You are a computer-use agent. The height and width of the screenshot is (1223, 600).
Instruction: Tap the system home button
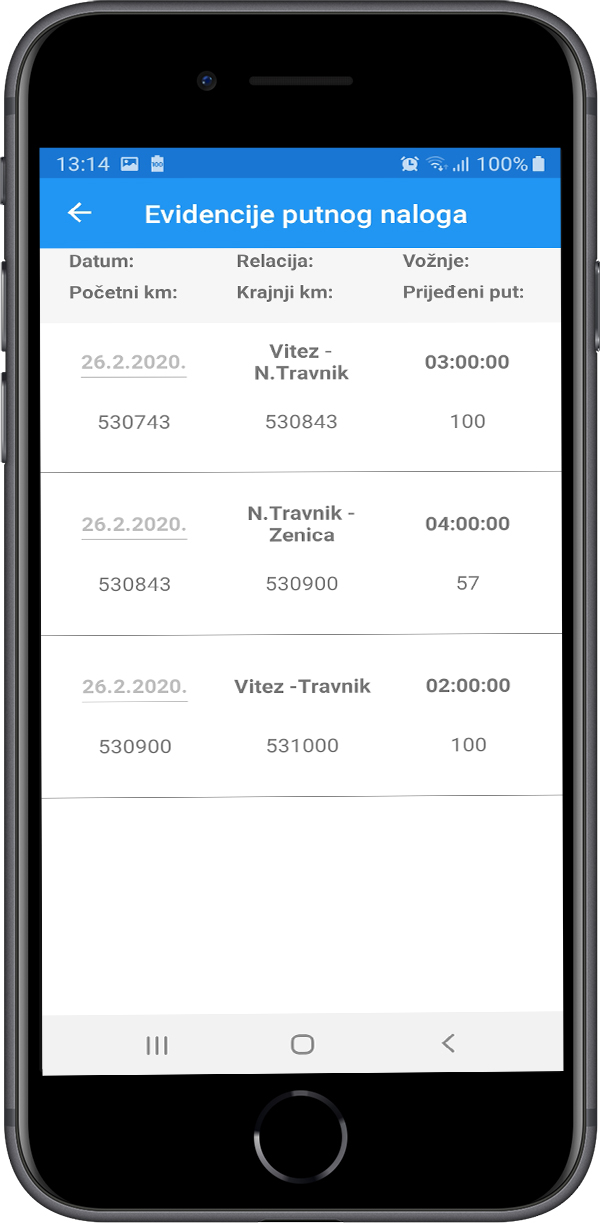(302, 1044)
